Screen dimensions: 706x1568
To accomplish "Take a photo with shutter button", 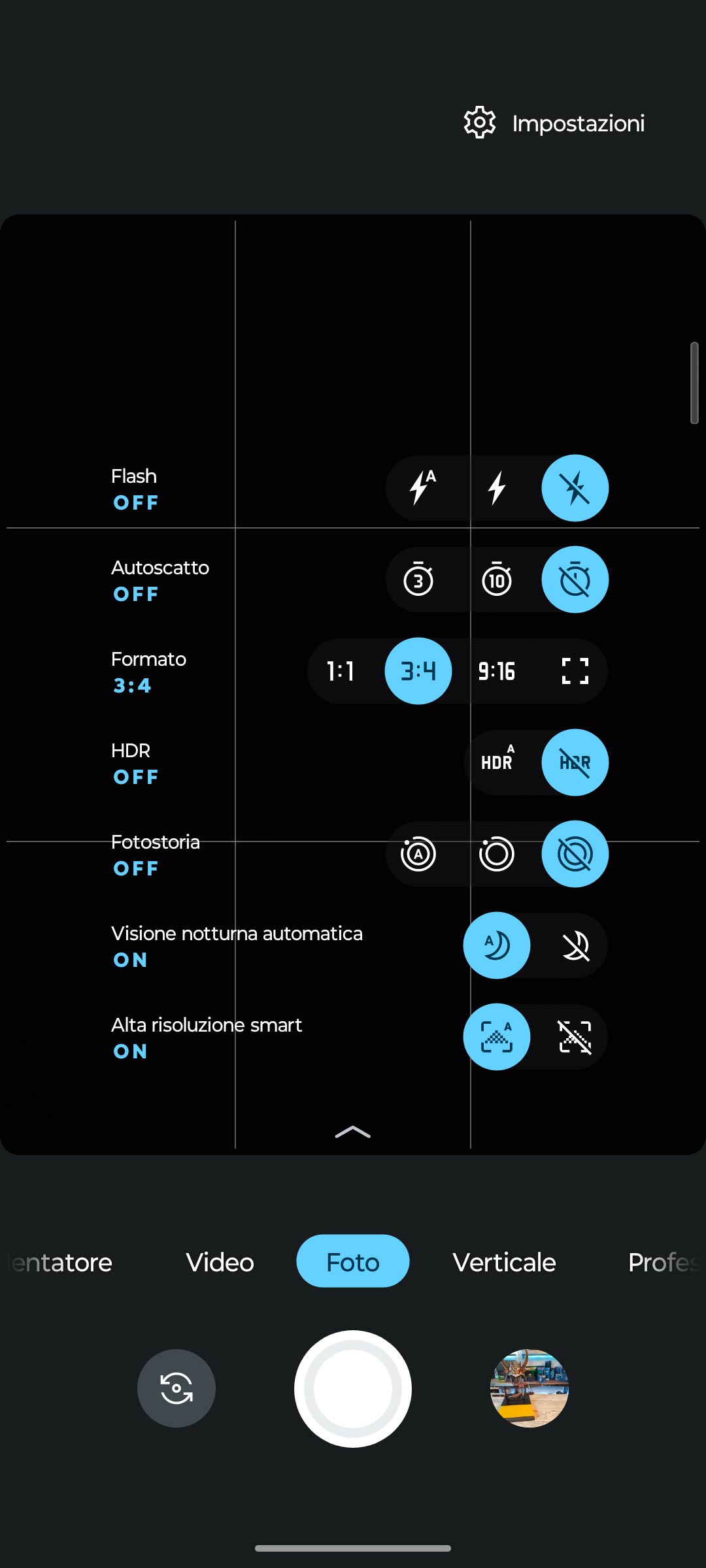I will point(353,1389).
